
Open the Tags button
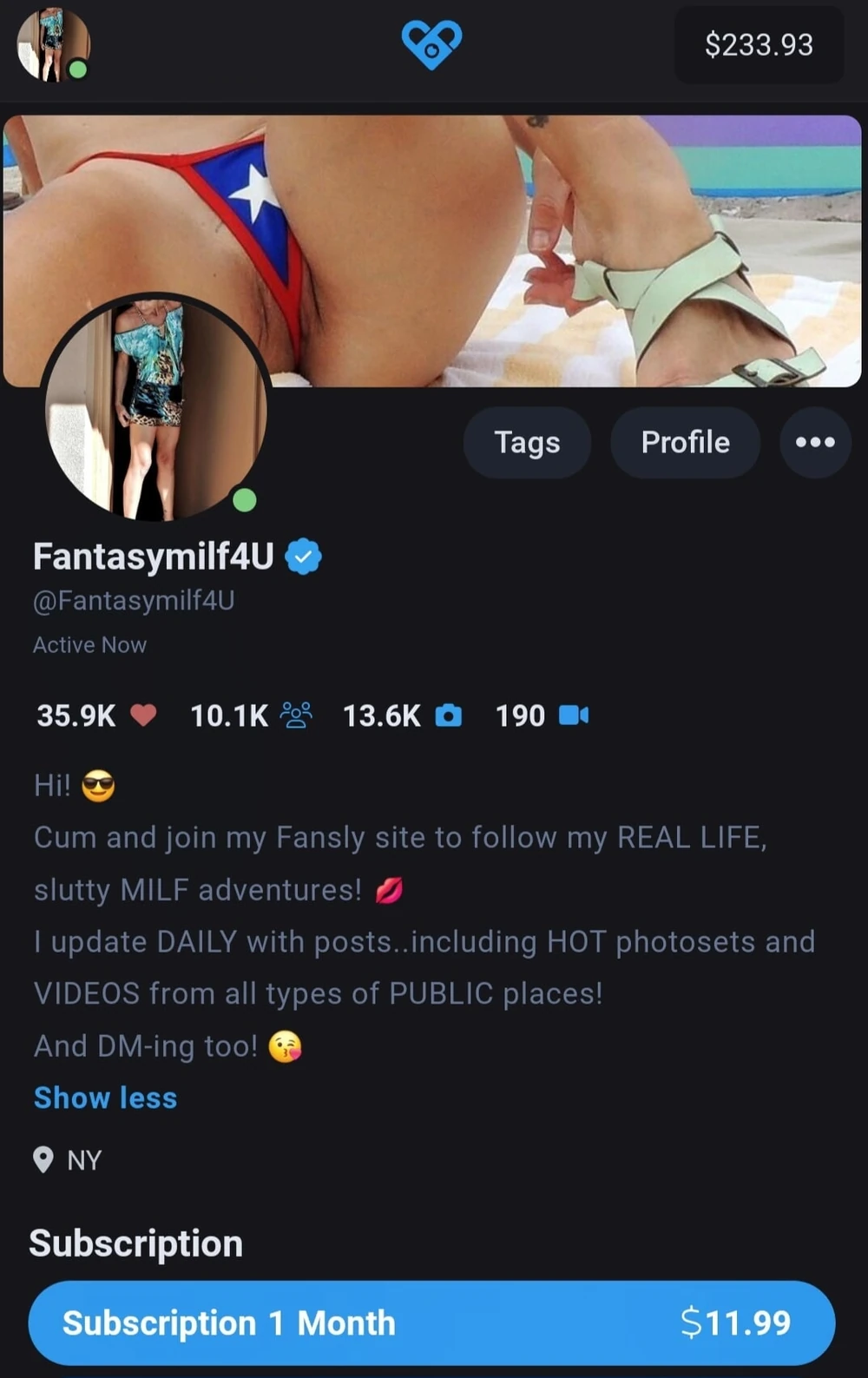pyautogui.click(x=527, y=442)
